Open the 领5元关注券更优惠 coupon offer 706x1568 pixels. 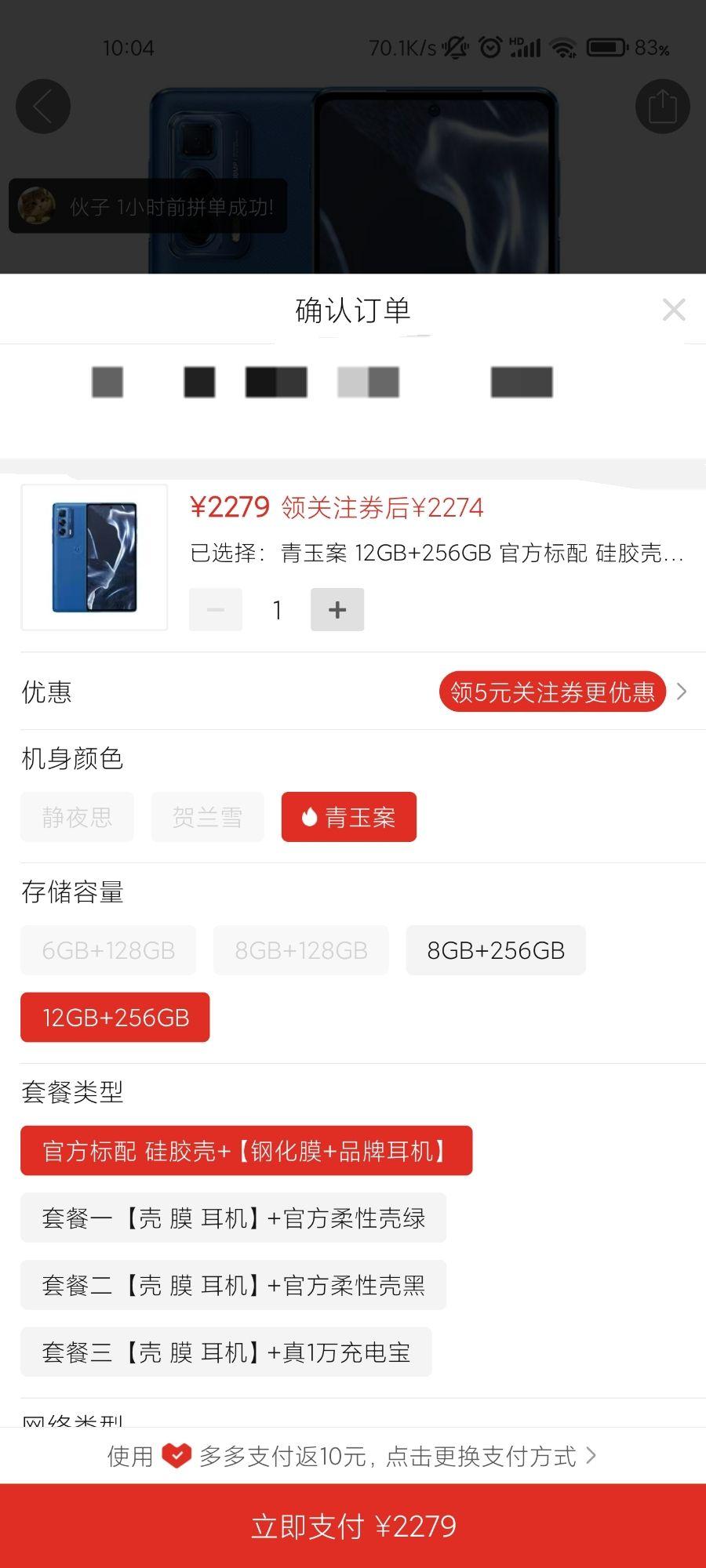click(x=552, y=691)
